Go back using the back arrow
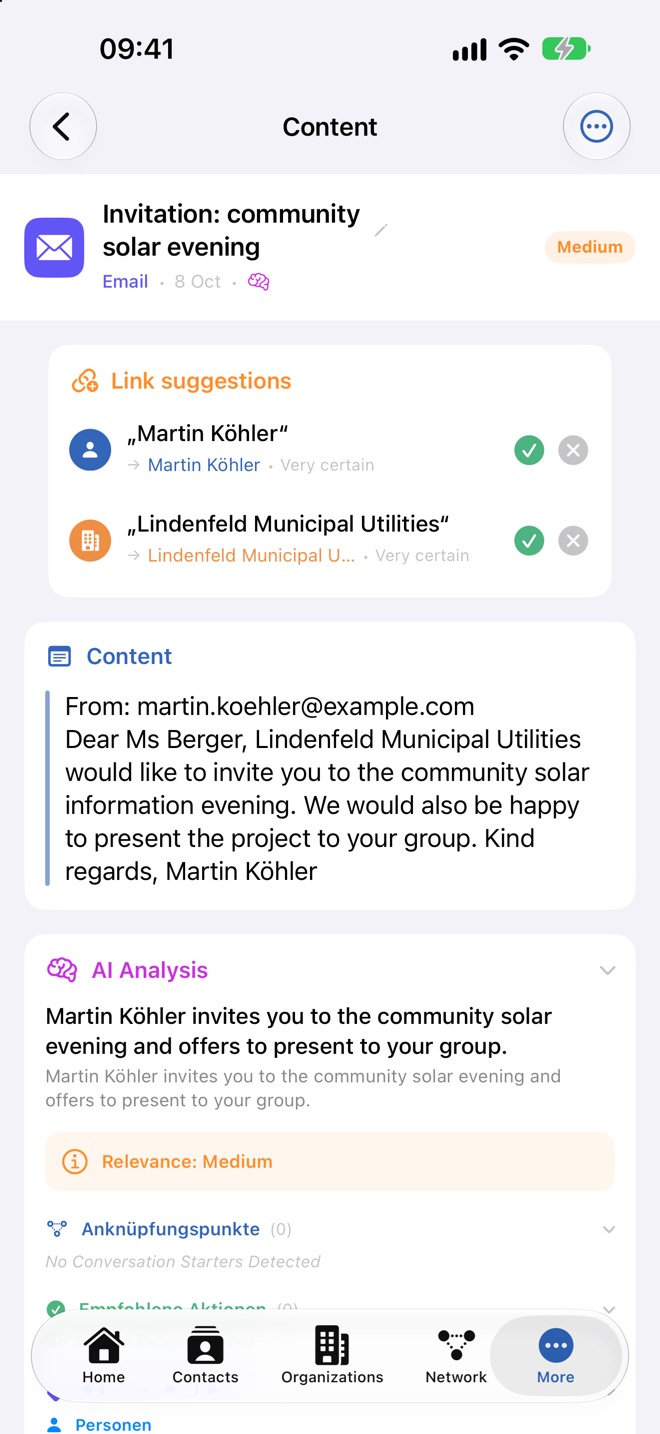 (x=63, y=127)
